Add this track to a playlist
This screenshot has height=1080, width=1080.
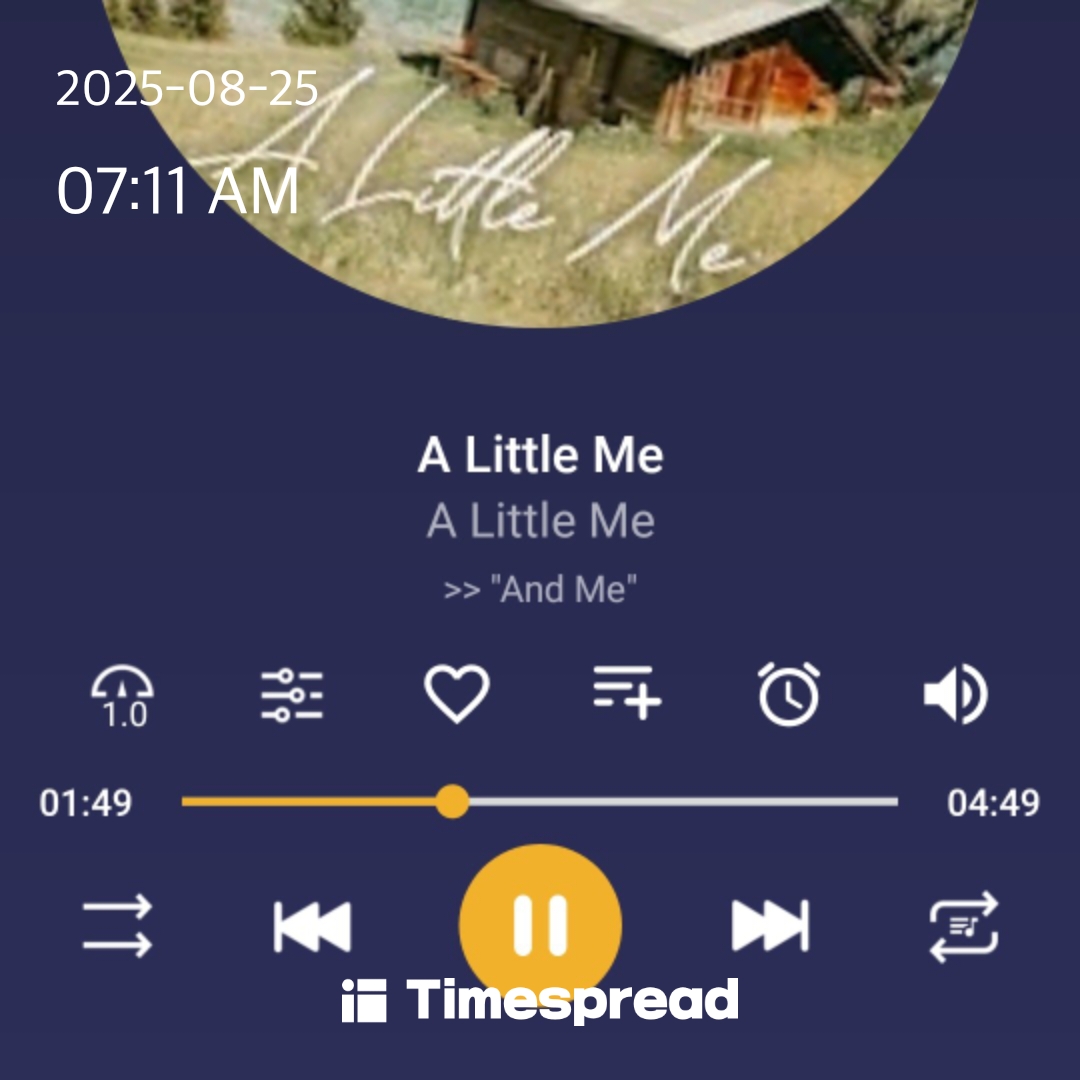[x=626, y=692]
